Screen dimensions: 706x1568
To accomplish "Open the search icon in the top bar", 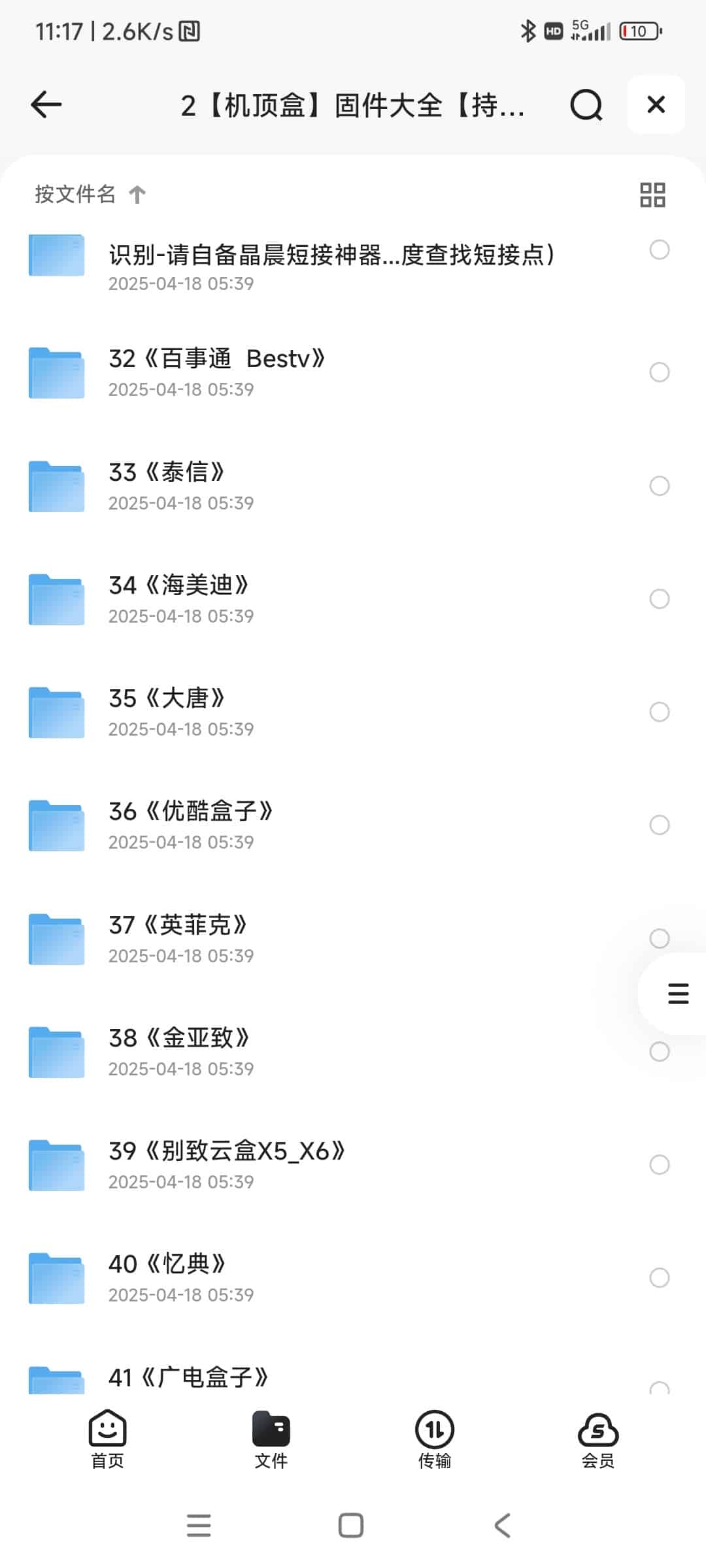I will [586, 105].
